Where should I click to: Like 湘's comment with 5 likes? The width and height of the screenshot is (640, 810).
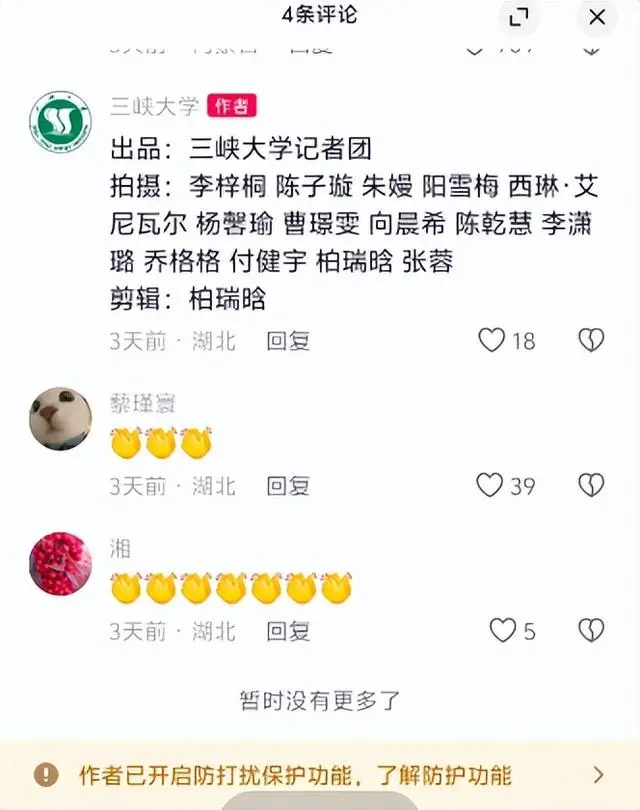tap(502, 631)
